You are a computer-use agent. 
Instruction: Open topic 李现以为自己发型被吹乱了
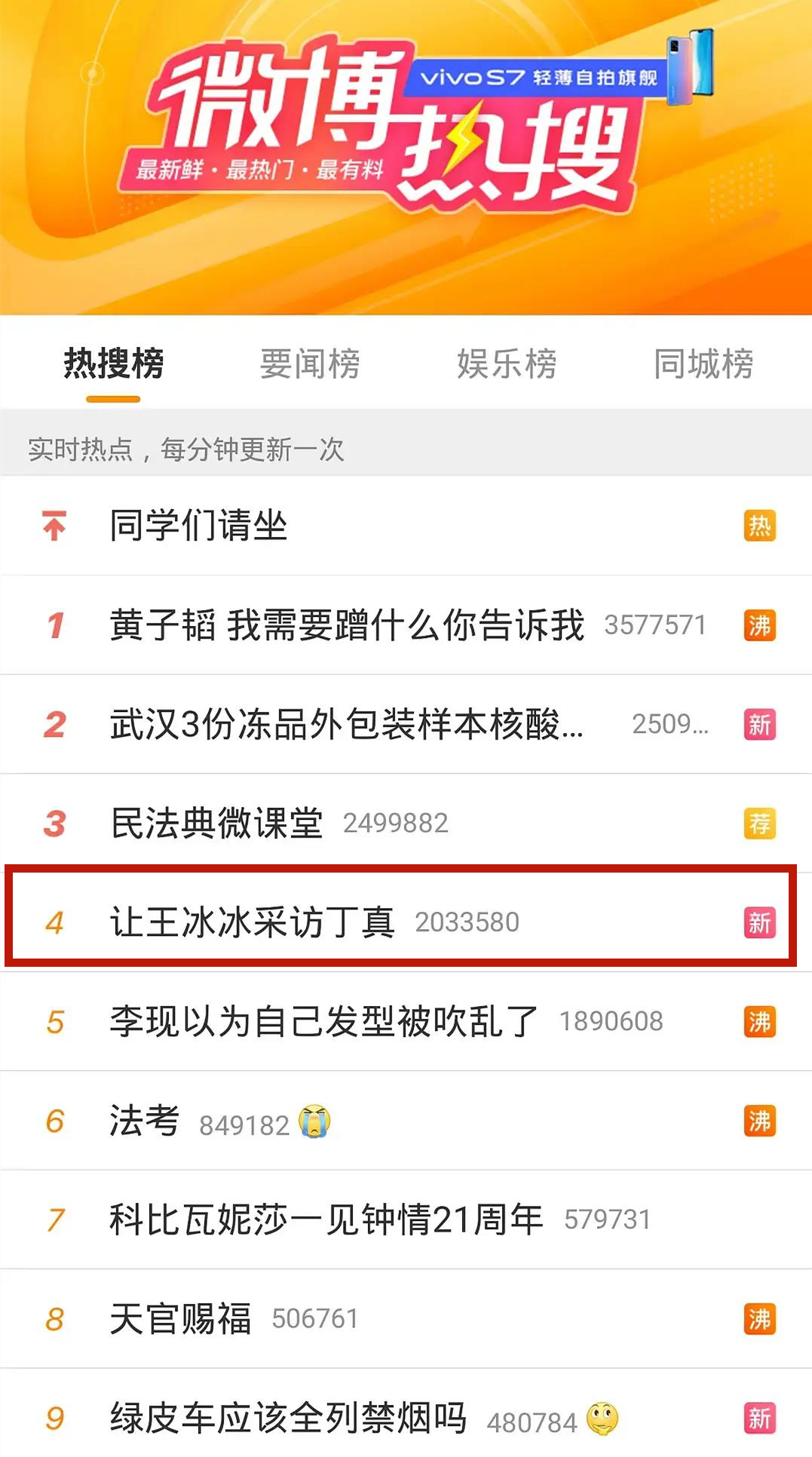324,1022
